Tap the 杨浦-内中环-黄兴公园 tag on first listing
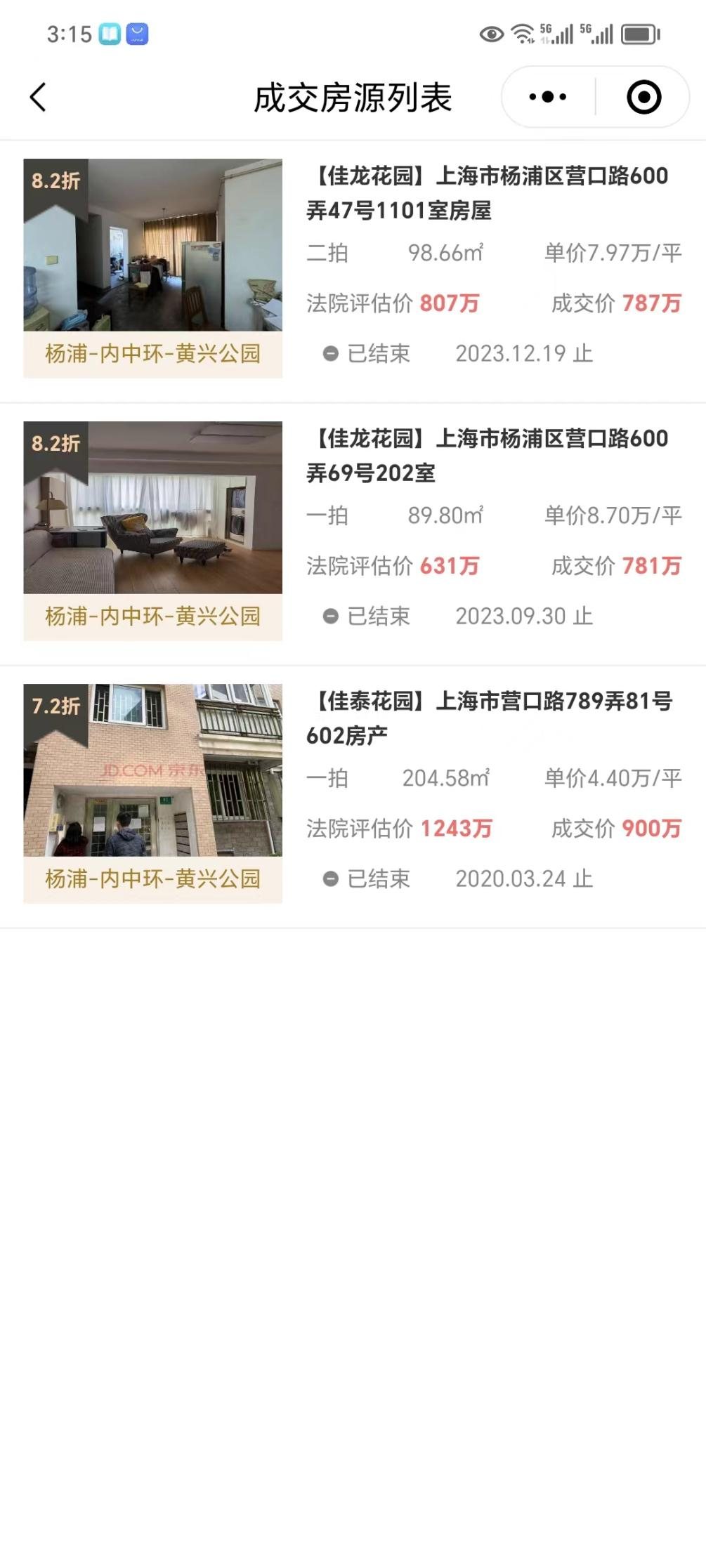The width and height of the screenshot is (706, 1568). [x=152, y=355]
